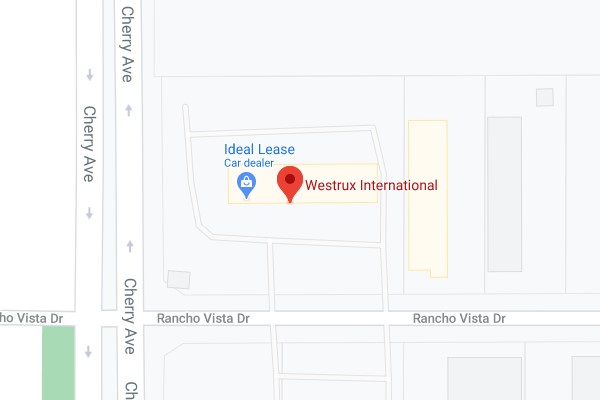Tap the red Westrux International map pin
This screenshot has height=400, width=600.
click(290, 182)
